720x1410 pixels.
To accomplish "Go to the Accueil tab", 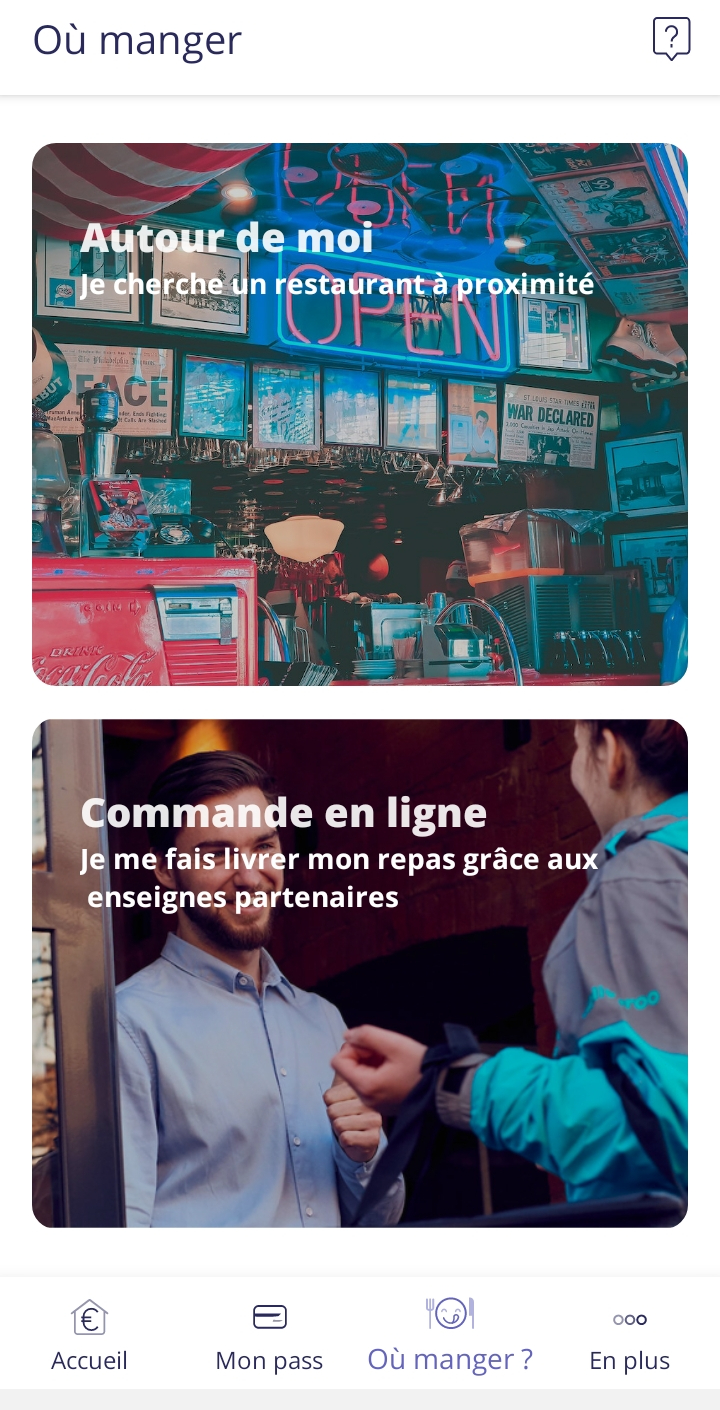I will tap(90, 1334).
